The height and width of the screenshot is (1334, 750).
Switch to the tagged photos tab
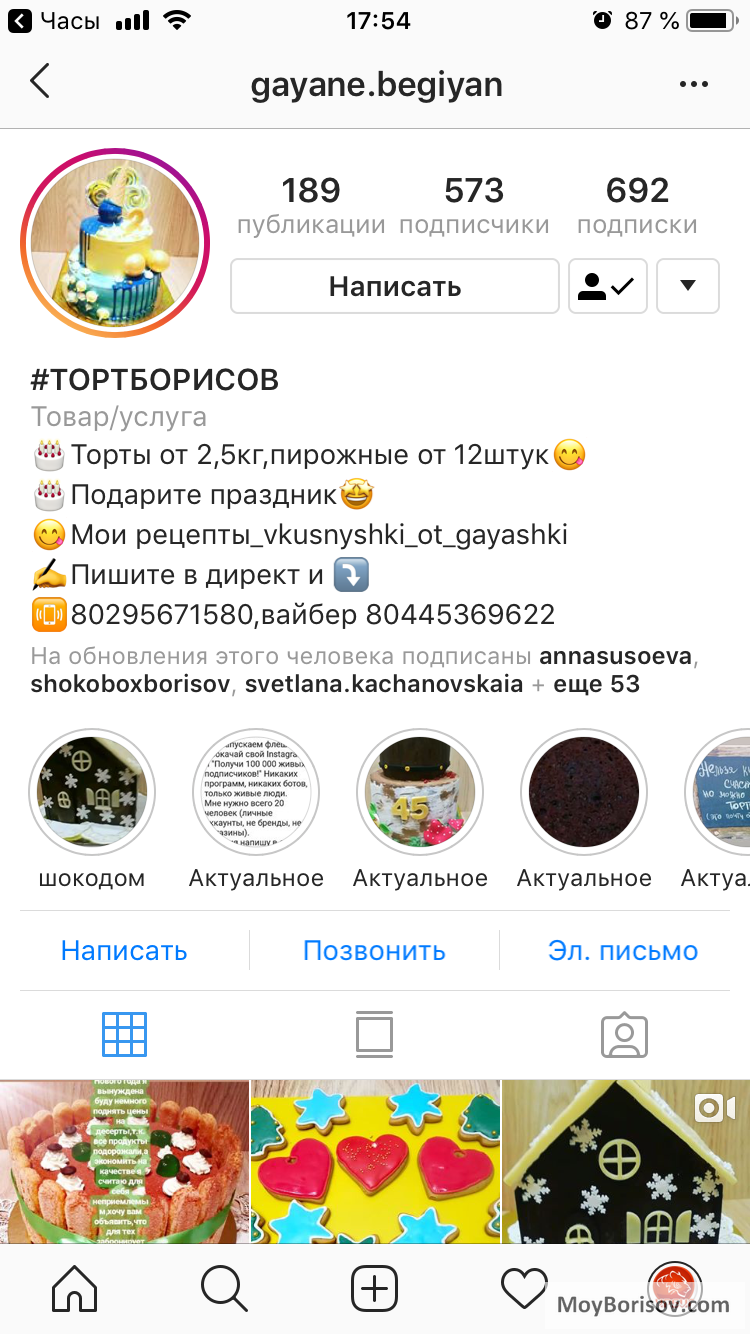point(625,1036)
